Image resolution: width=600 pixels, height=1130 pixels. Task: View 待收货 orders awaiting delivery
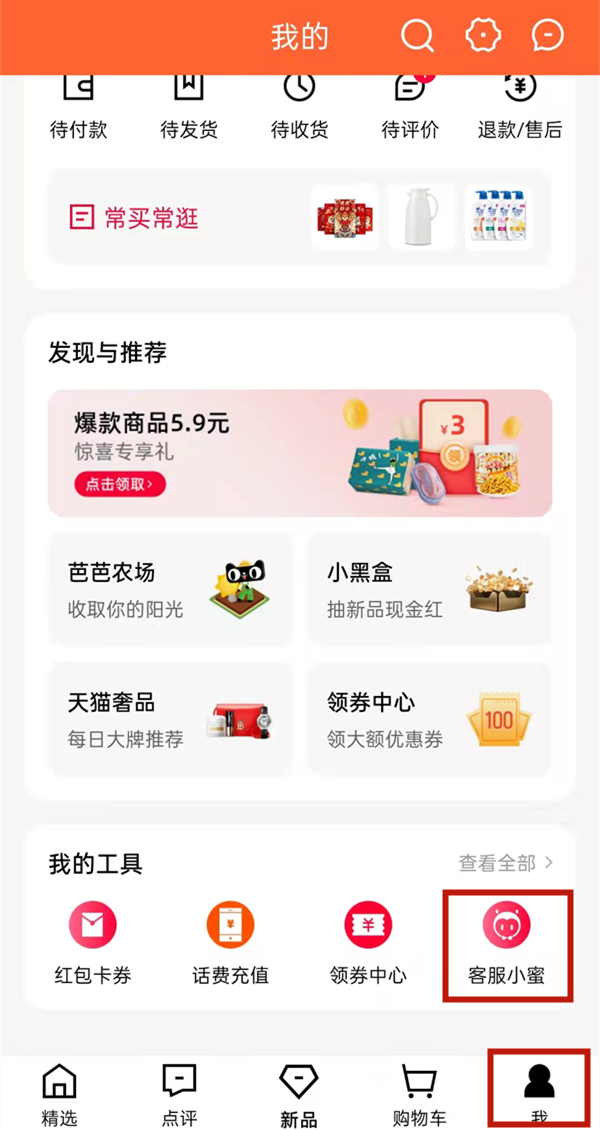point(299,105)
